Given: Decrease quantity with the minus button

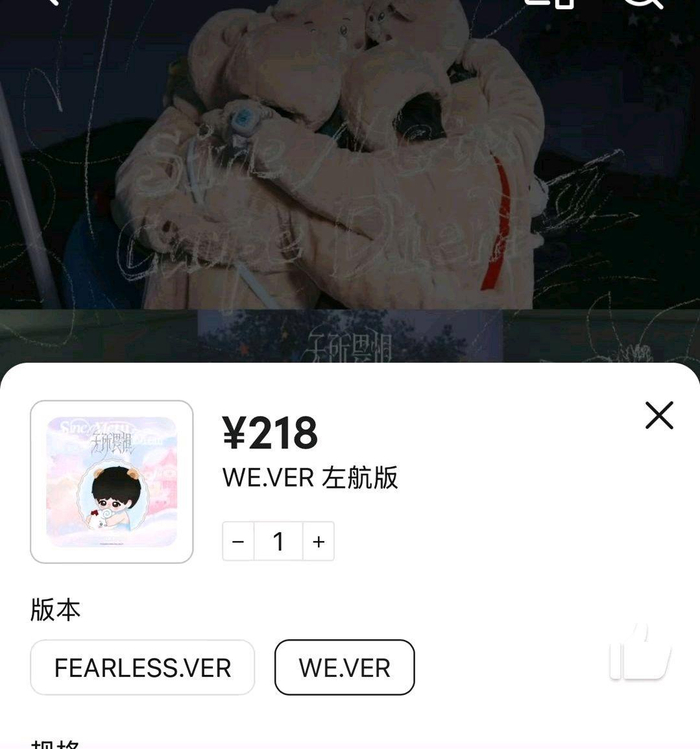Looking at the screenshot, I should [238, 542].
